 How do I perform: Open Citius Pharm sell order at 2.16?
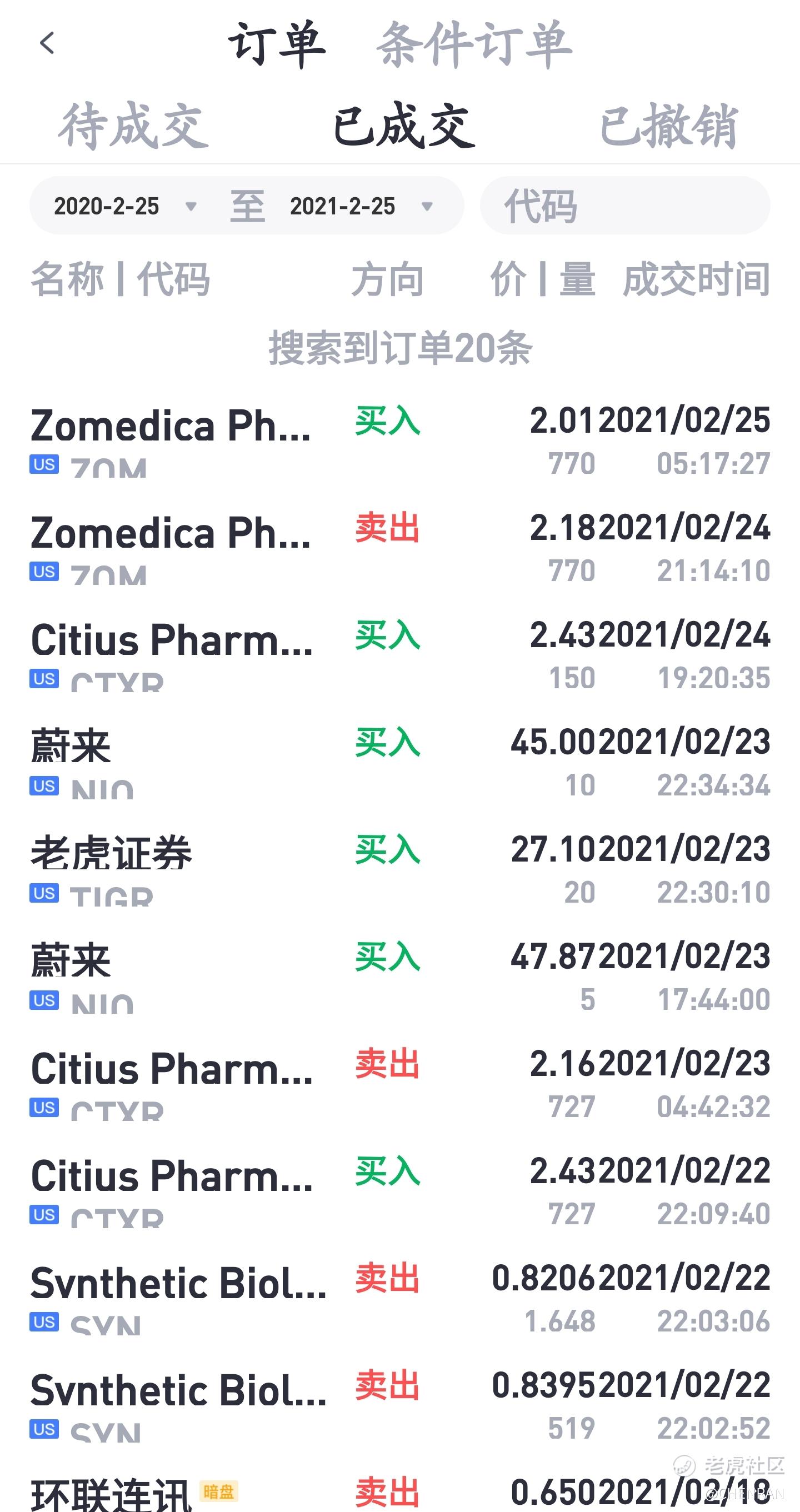coord(399,1084)
